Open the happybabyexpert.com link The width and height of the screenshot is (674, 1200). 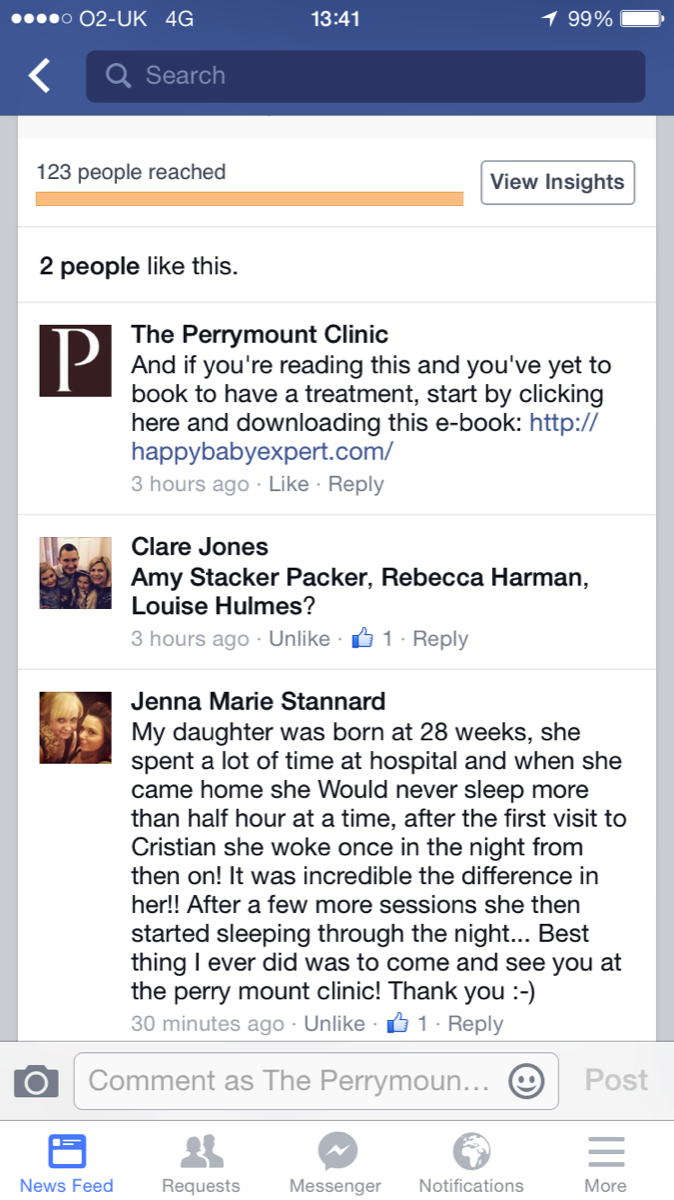262,451
